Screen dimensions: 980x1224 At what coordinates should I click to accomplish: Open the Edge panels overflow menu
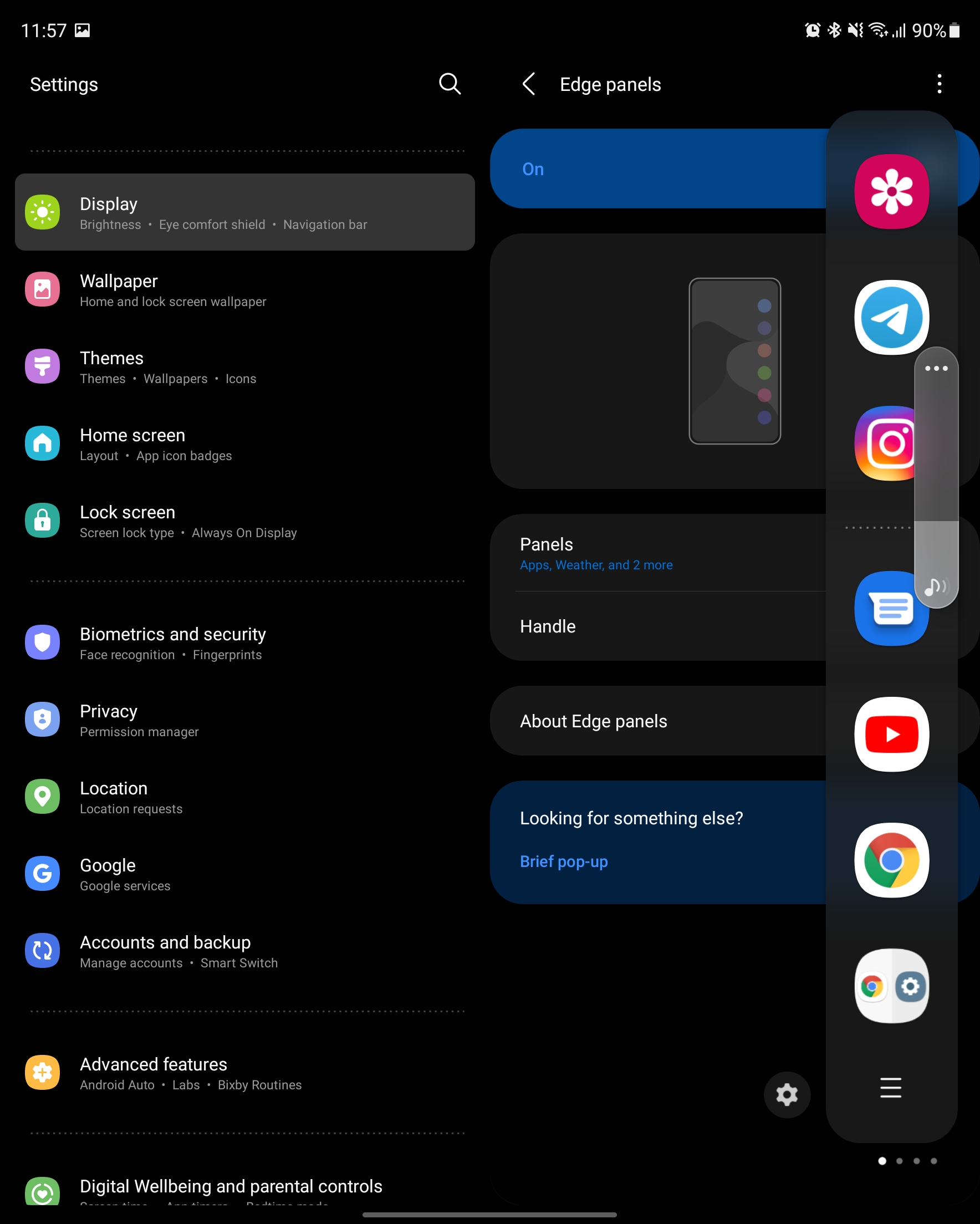[x=939, y=84]
